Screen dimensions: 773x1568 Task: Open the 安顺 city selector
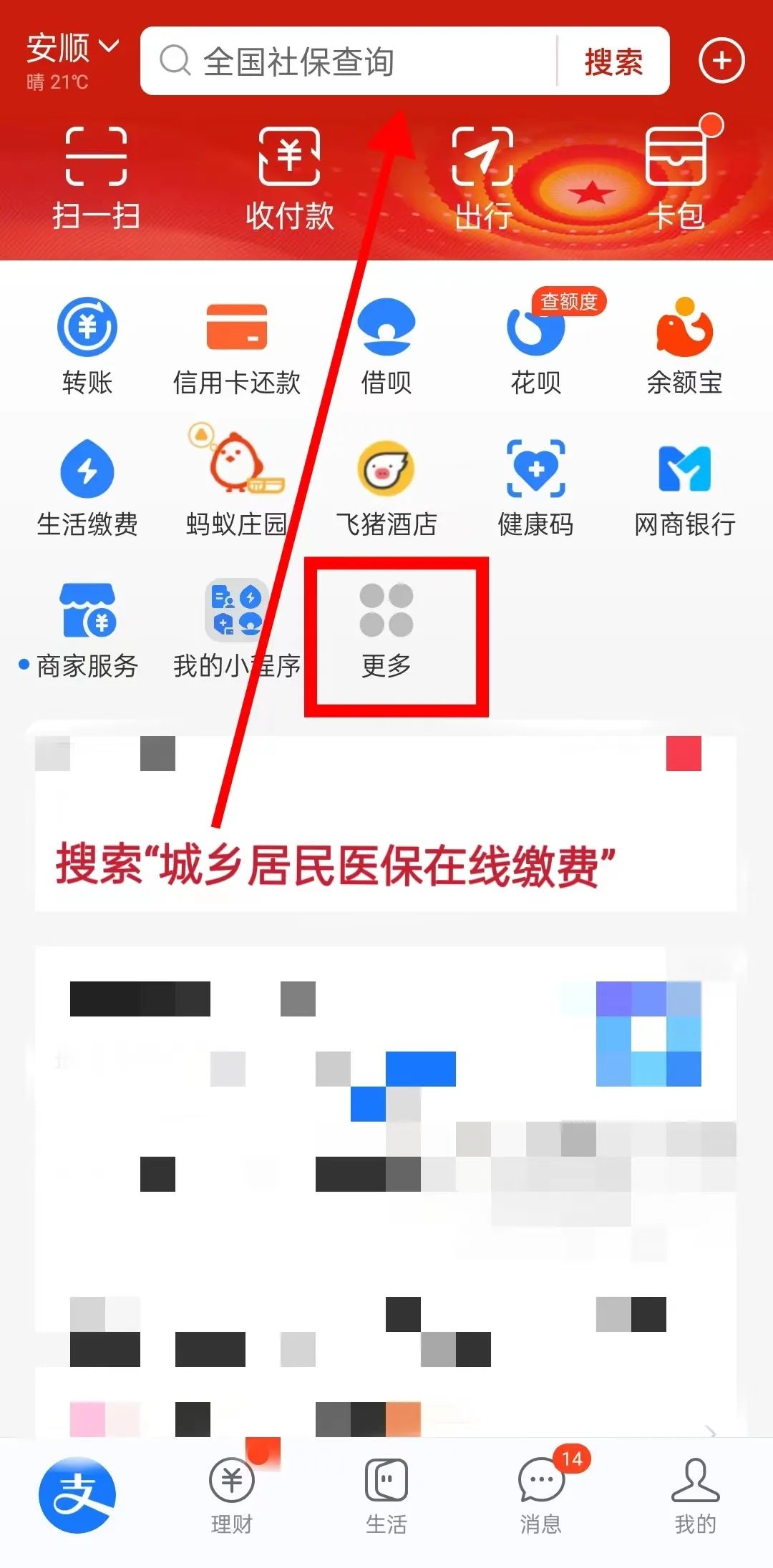click(72, 50)
